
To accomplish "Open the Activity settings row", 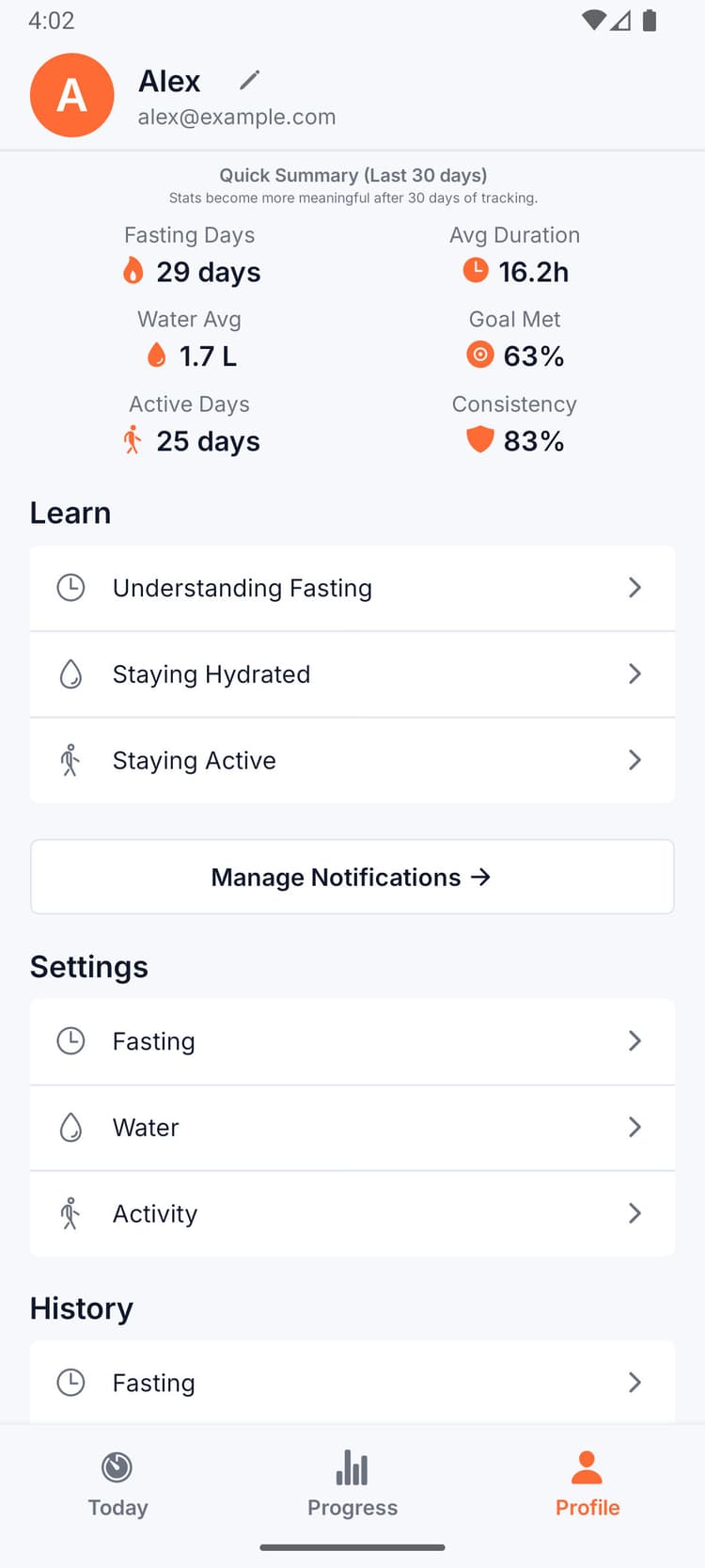I will pos(634,1213).
